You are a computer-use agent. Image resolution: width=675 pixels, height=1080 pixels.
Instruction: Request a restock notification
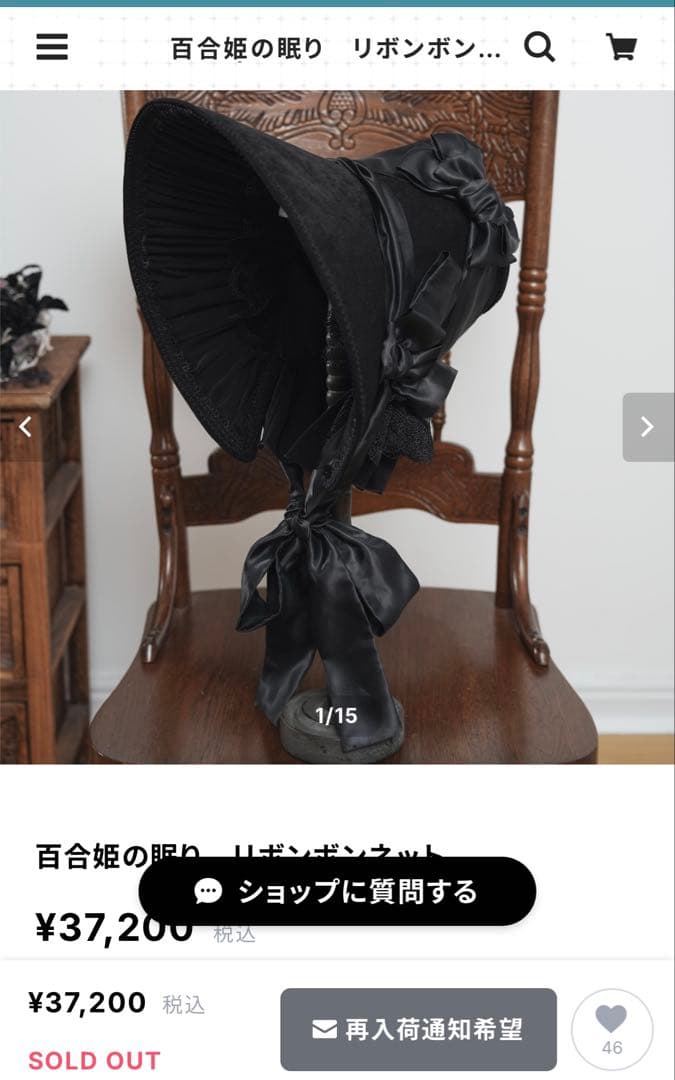tap(418, 1029)
